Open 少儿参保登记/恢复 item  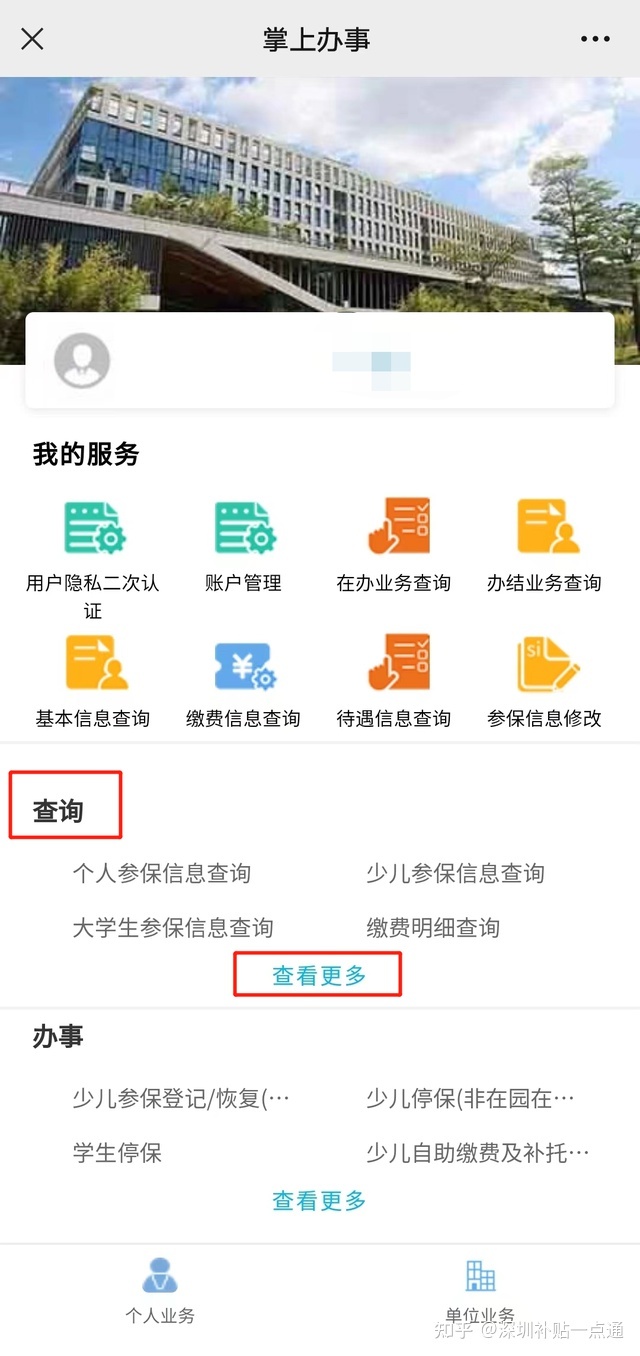[181, 1099]
